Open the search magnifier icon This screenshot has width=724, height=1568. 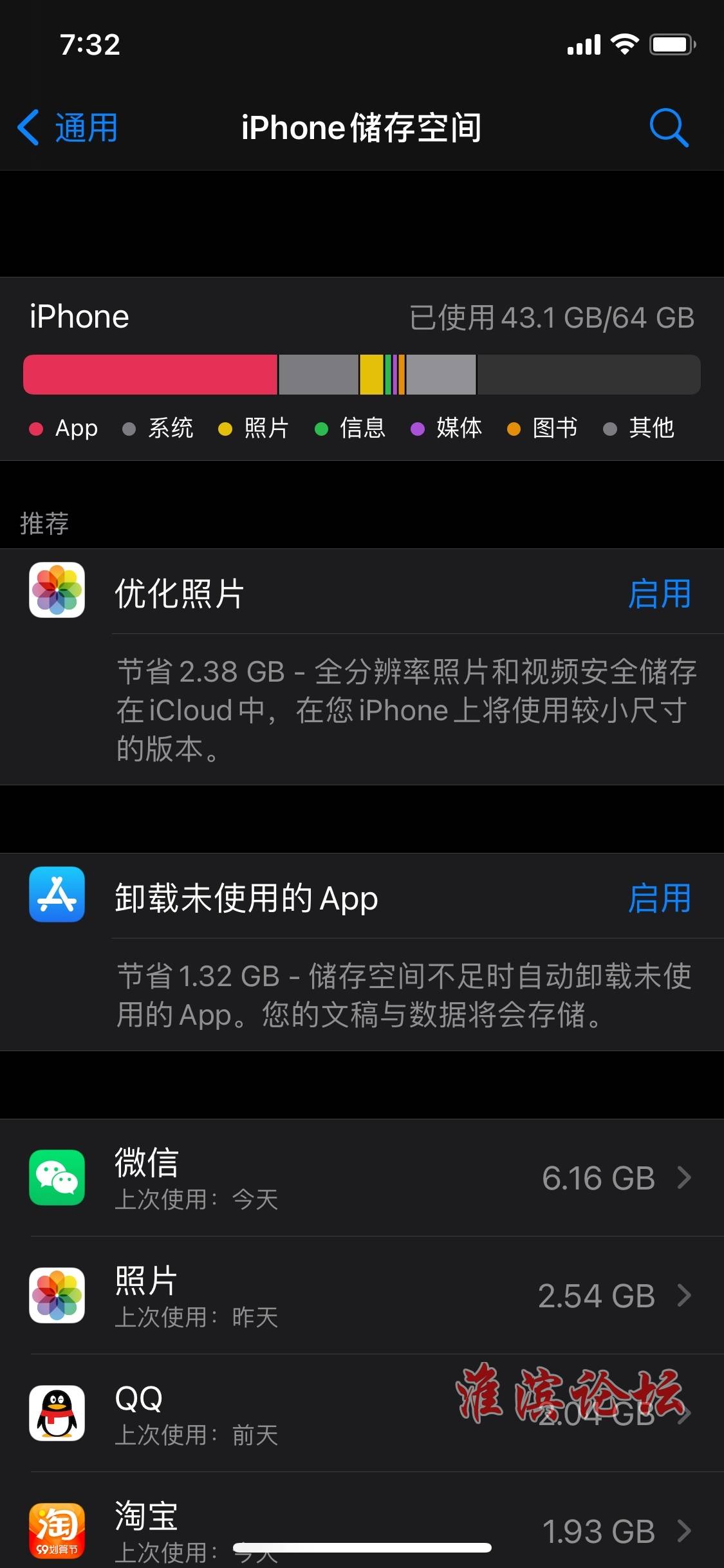click(669, 127)
